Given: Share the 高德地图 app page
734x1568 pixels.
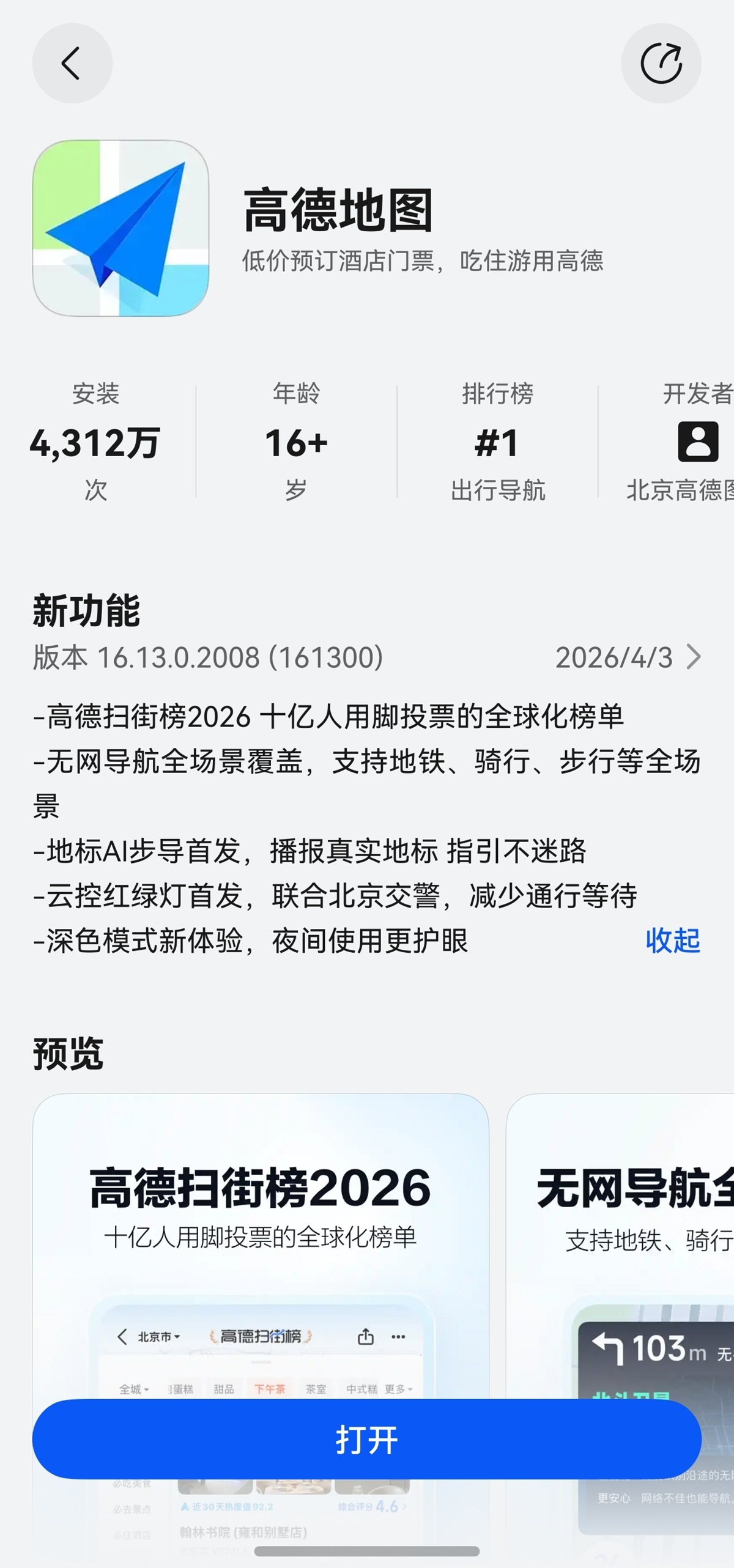Looking at the screenshot, I should coord(661,63).
